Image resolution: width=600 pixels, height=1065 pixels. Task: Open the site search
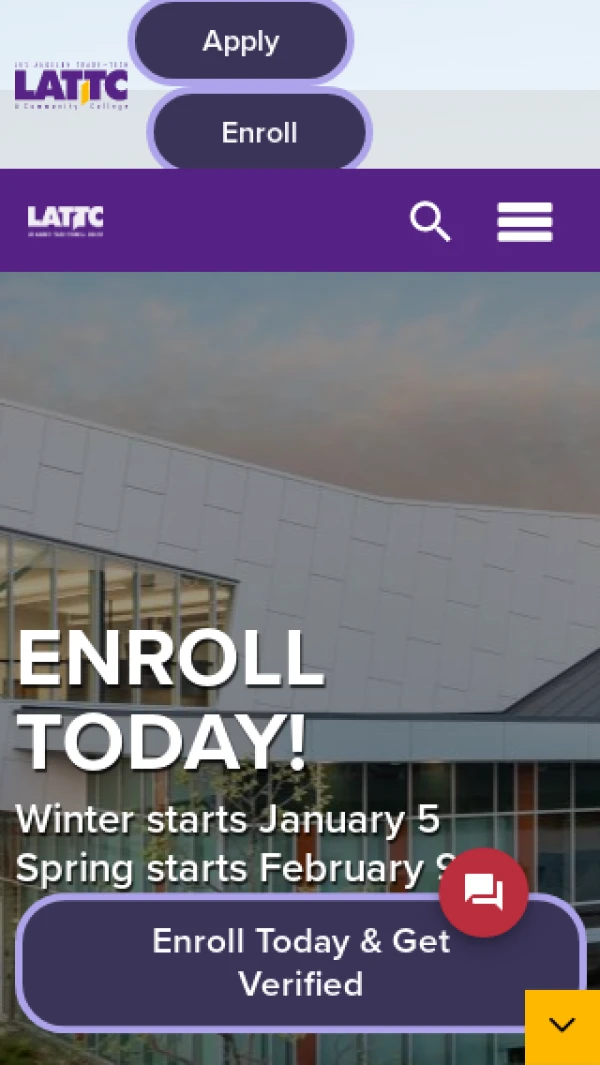(x=430, y=222)
